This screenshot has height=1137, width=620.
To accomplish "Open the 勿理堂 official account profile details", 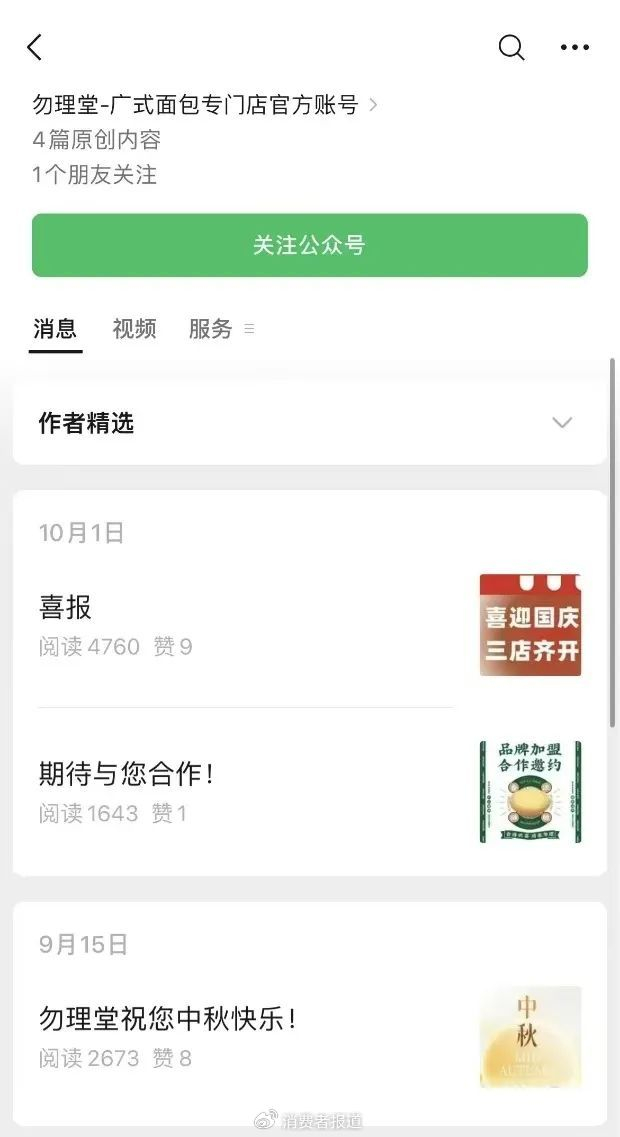I will coord(204,105).
